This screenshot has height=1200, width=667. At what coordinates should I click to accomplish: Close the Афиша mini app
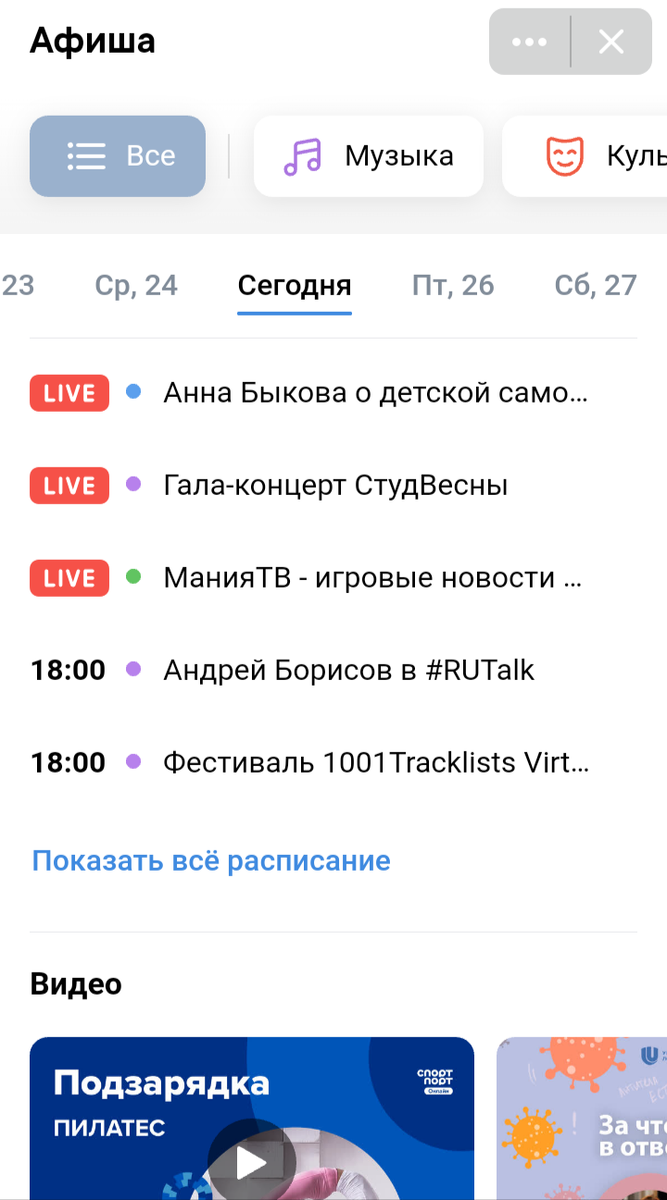tap(611, 42)
